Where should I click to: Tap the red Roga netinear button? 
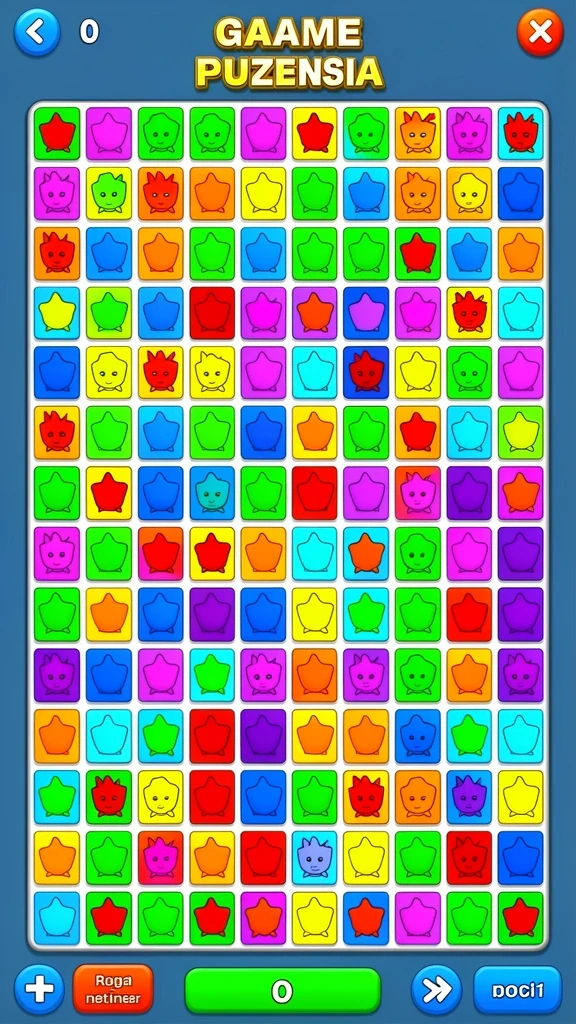[x=113, y=989]
